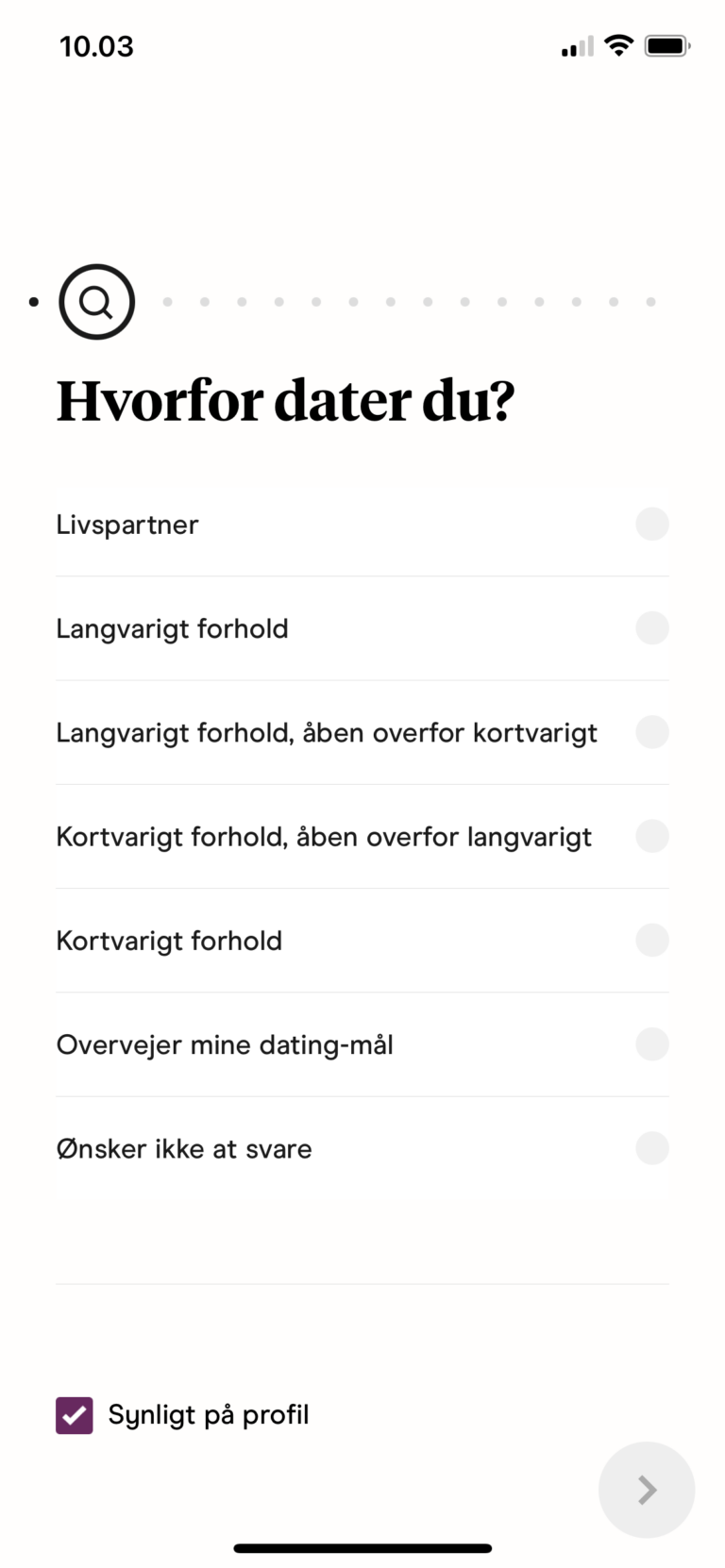Tap the next arrow button
The image size is (725, 1568).
point(647,1490)
